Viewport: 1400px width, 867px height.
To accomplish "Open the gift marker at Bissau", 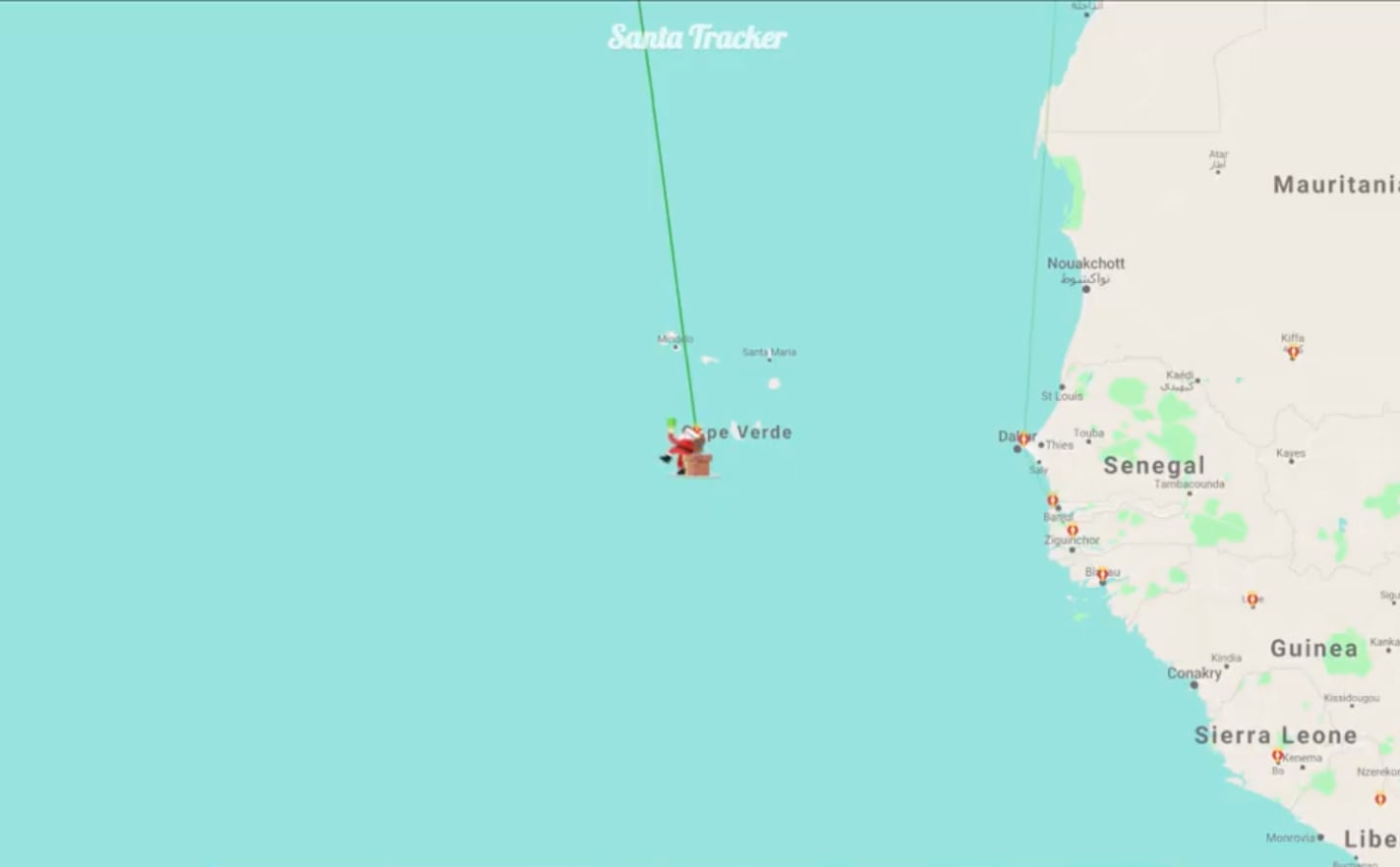I will 1102,574.
